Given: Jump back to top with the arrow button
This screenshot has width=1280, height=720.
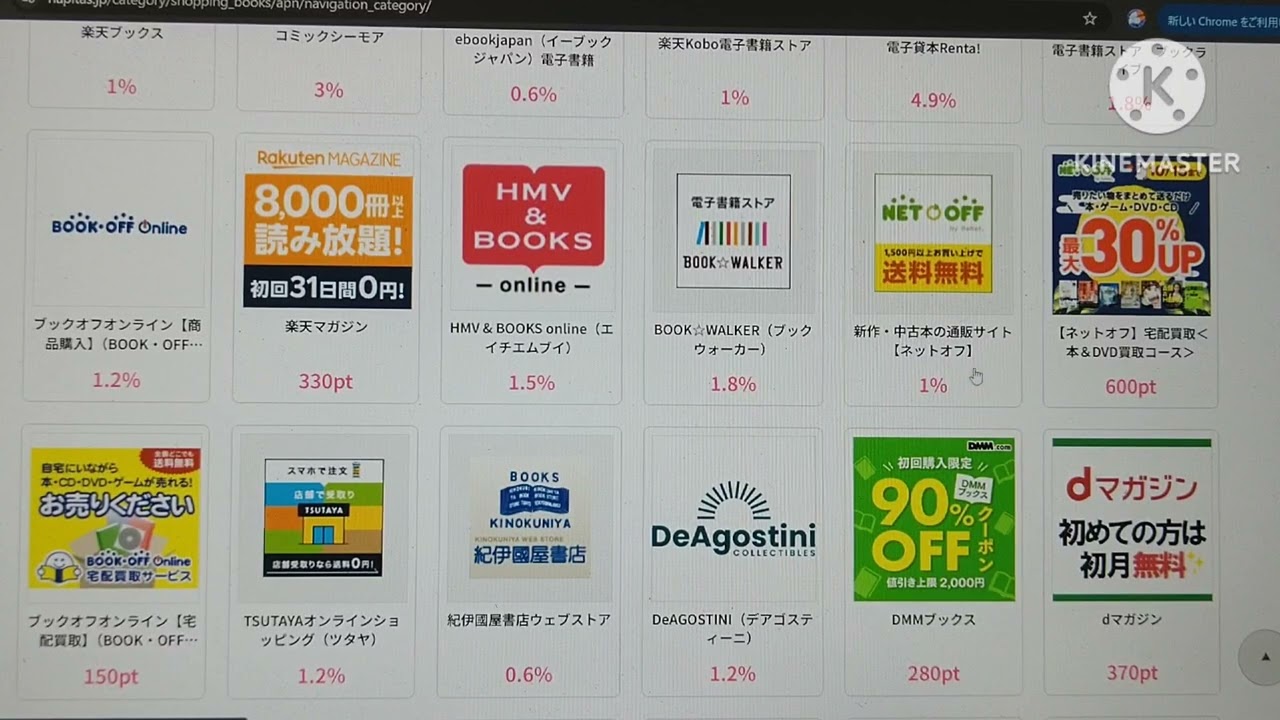Looking at the screenshot, I should point(1262,657).
